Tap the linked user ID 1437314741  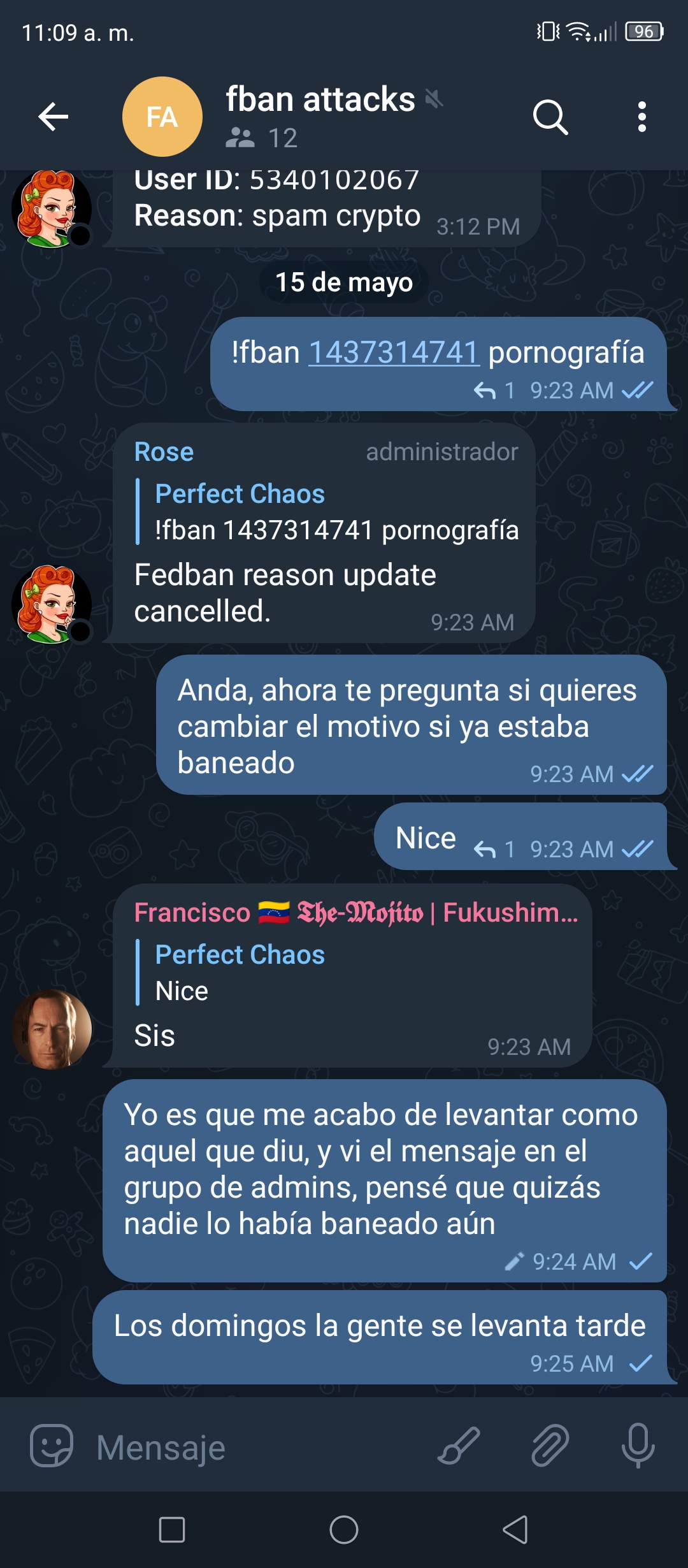pos(394,352)
